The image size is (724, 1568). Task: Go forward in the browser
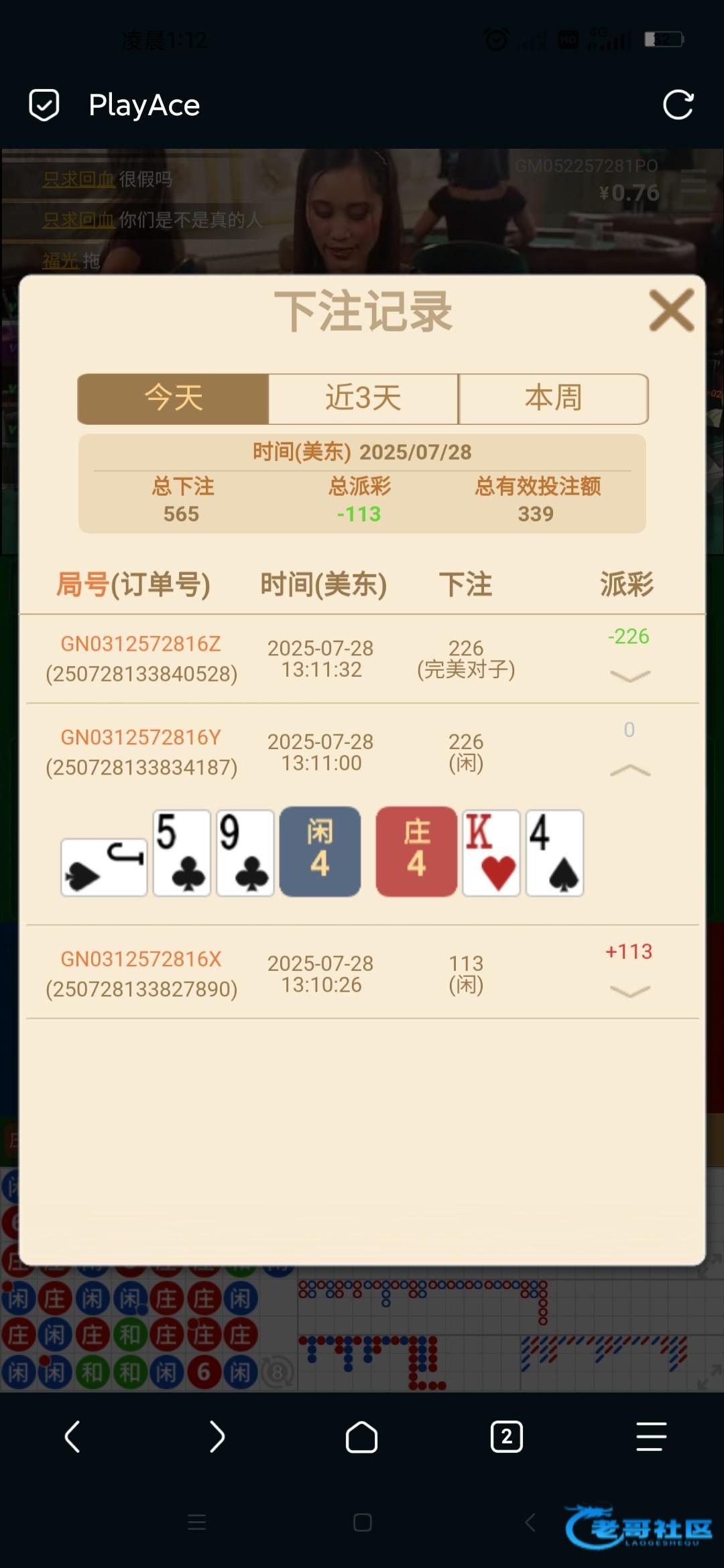(217, 1437)
